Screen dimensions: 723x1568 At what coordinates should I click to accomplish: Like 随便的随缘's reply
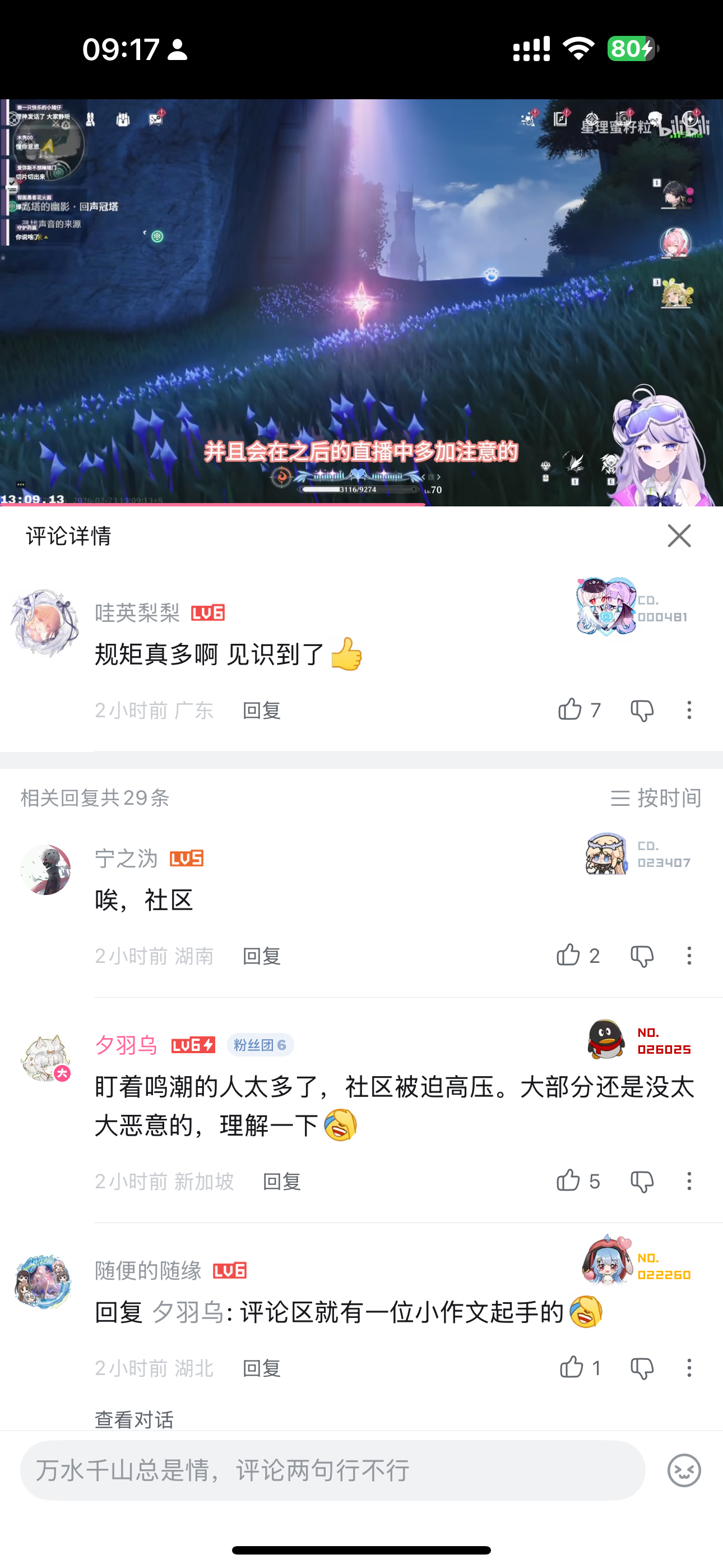(x=571, y=1368)
